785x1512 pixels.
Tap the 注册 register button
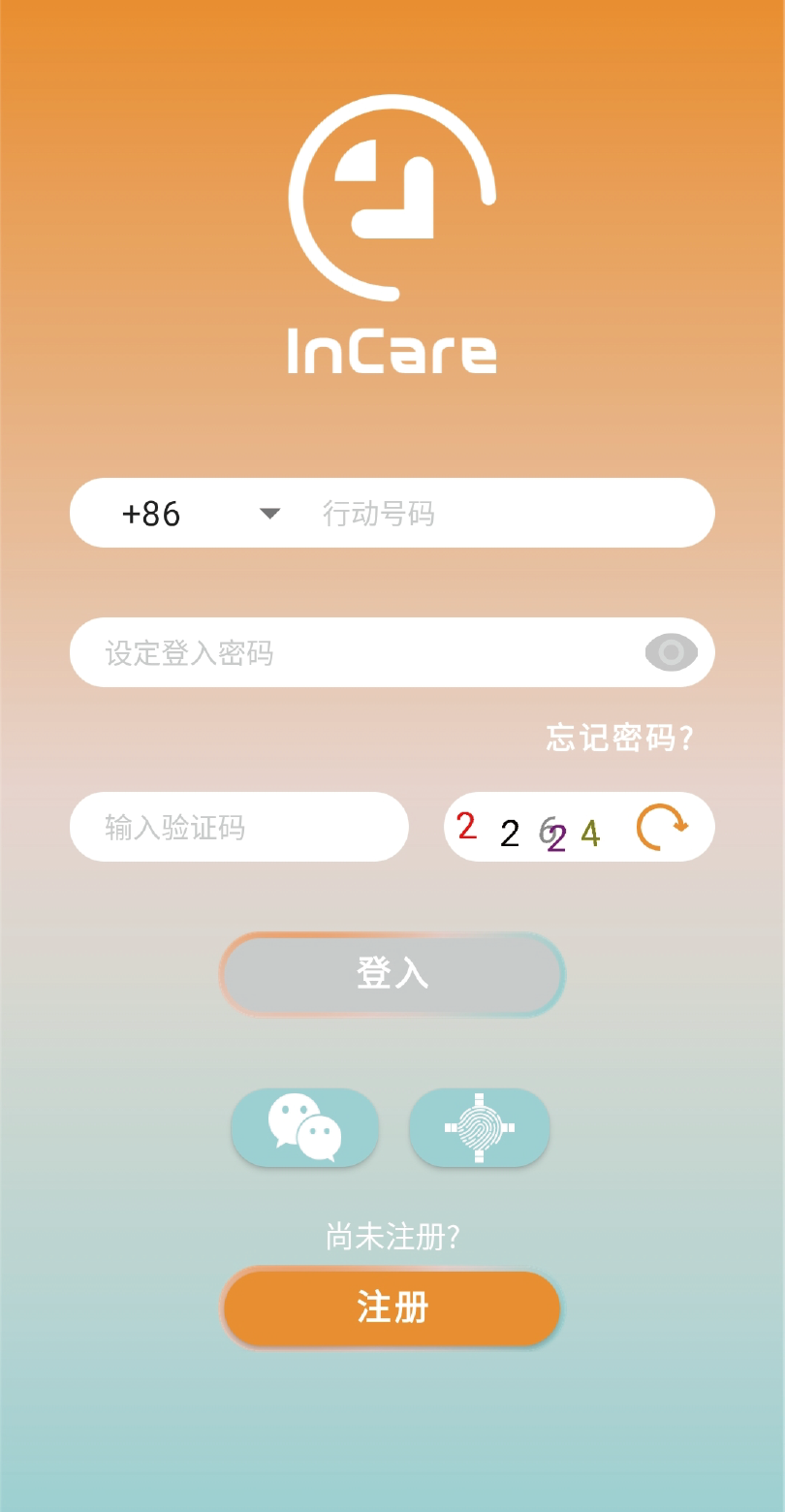392,1307
